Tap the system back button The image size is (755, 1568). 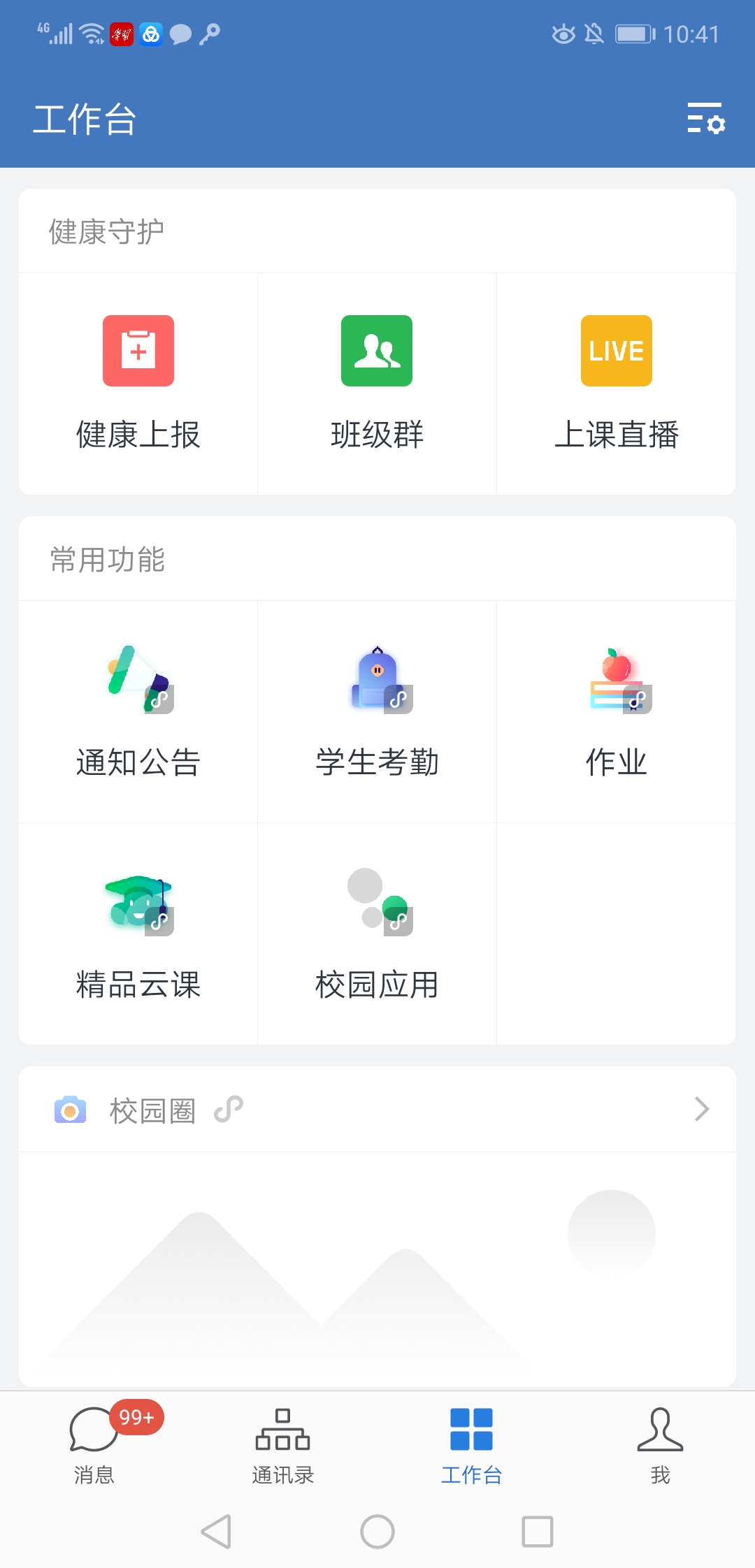point(217,1532)
